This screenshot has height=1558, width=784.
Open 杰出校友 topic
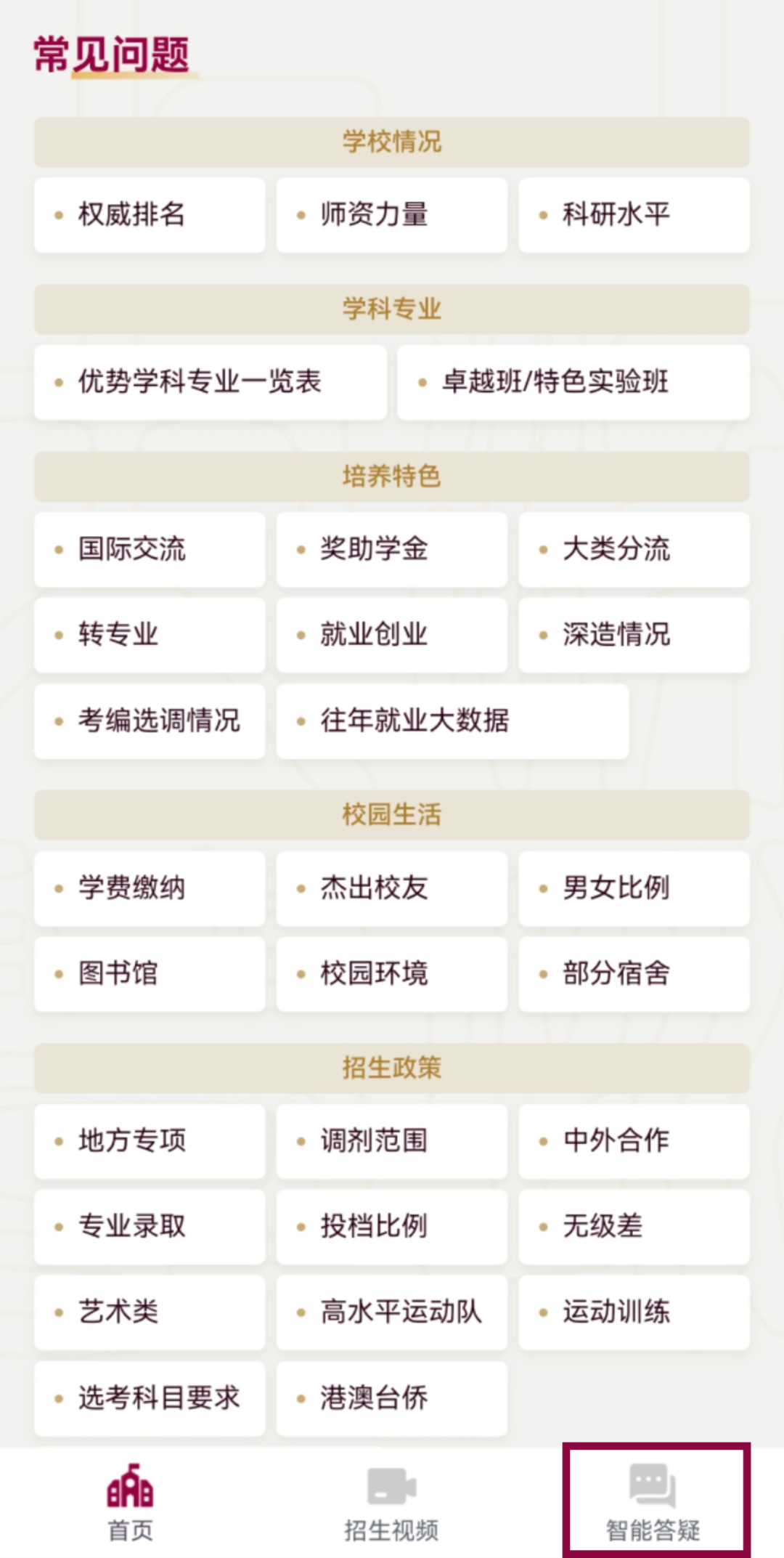click(x=391, y=888)
